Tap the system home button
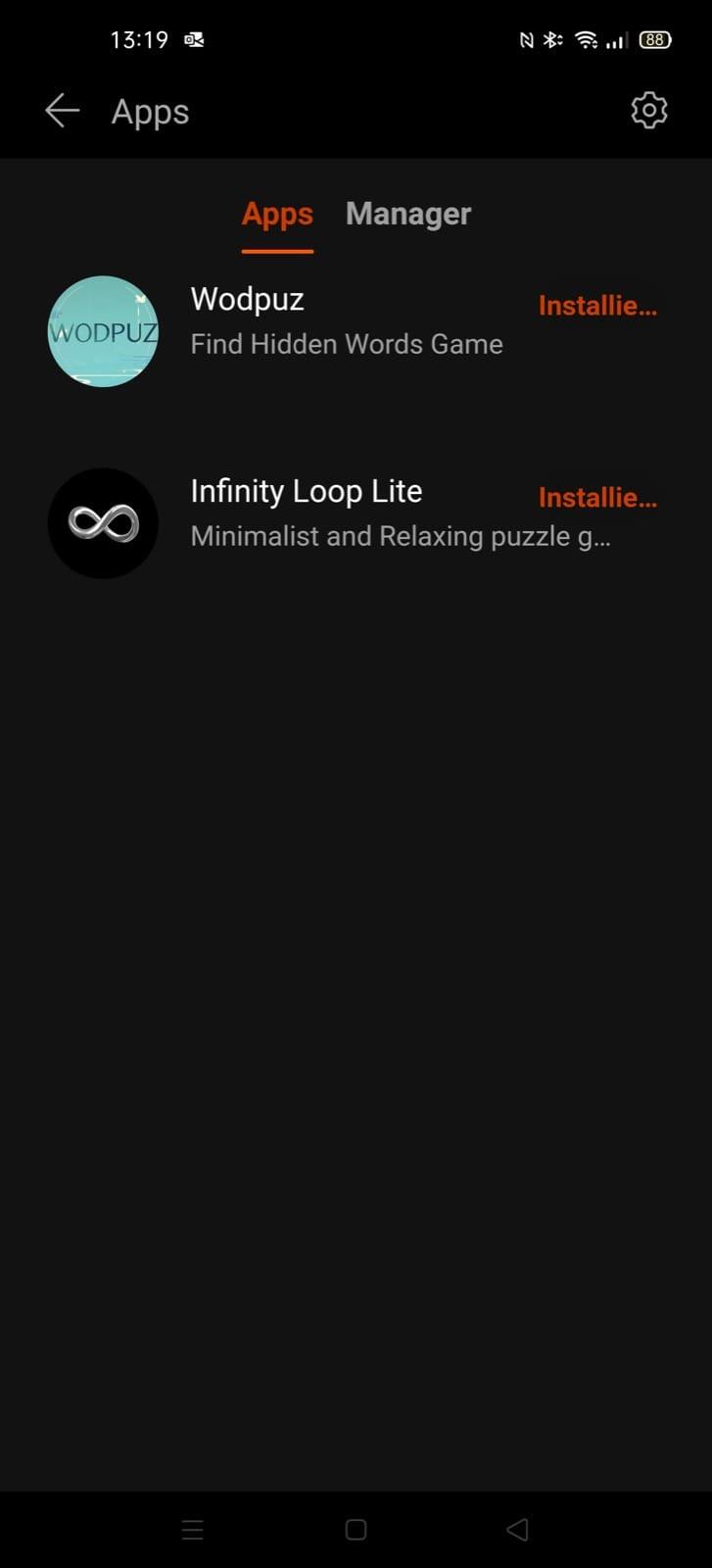The height and width of the screenshot is (1568, 712). [x=356, y=1530]
